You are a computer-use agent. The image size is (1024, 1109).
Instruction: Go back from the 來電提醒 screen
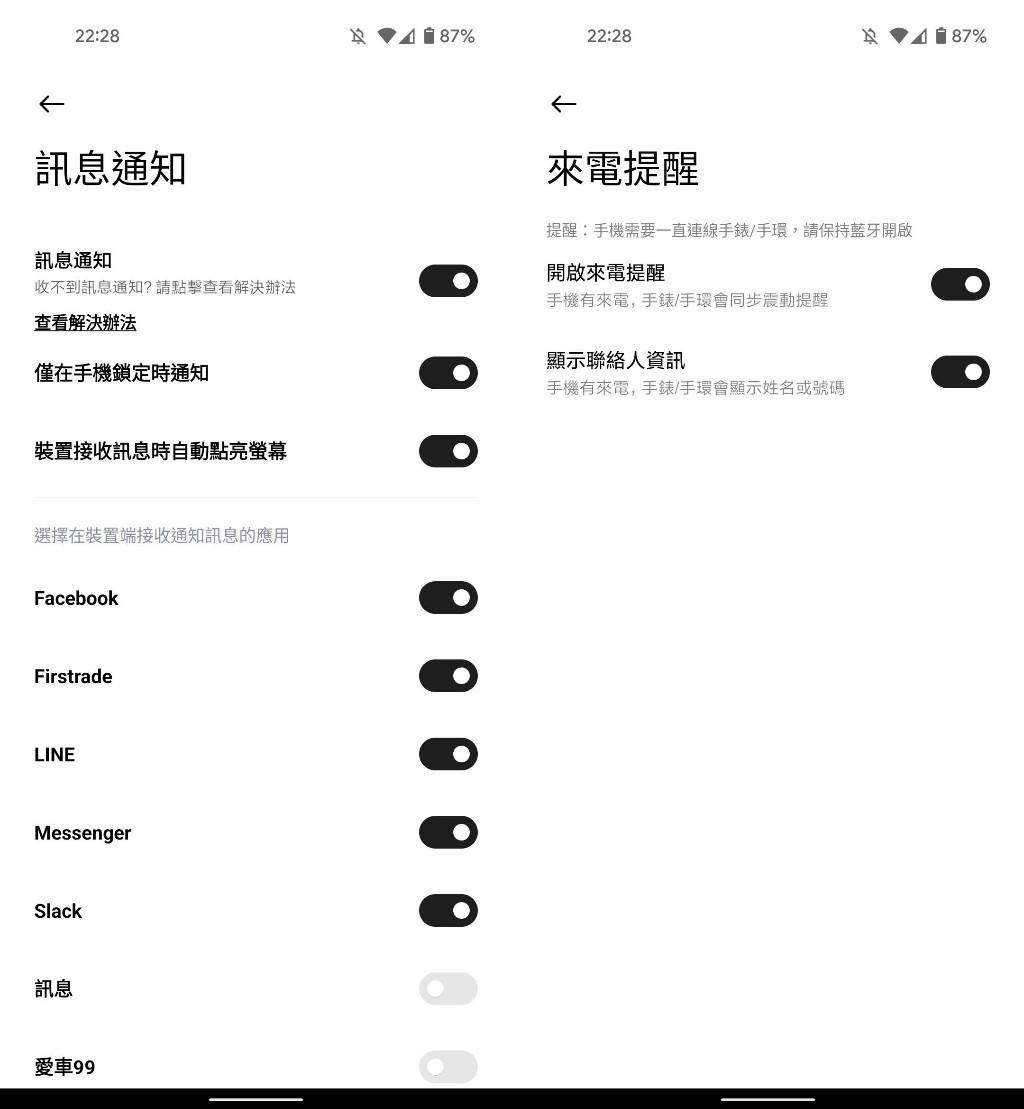(563, 104)
